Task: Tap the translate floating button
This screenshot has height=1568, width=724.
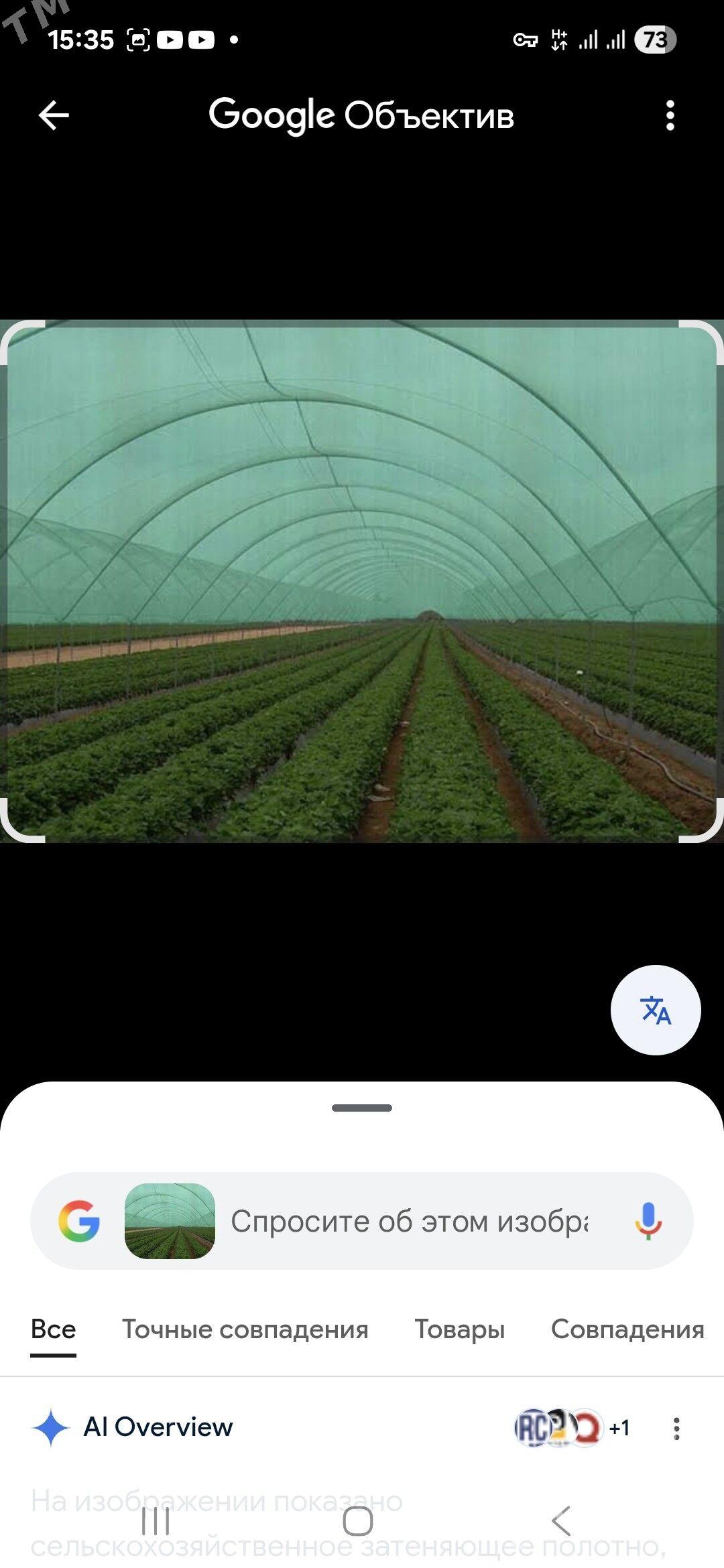Action: tap(655, 1010)
